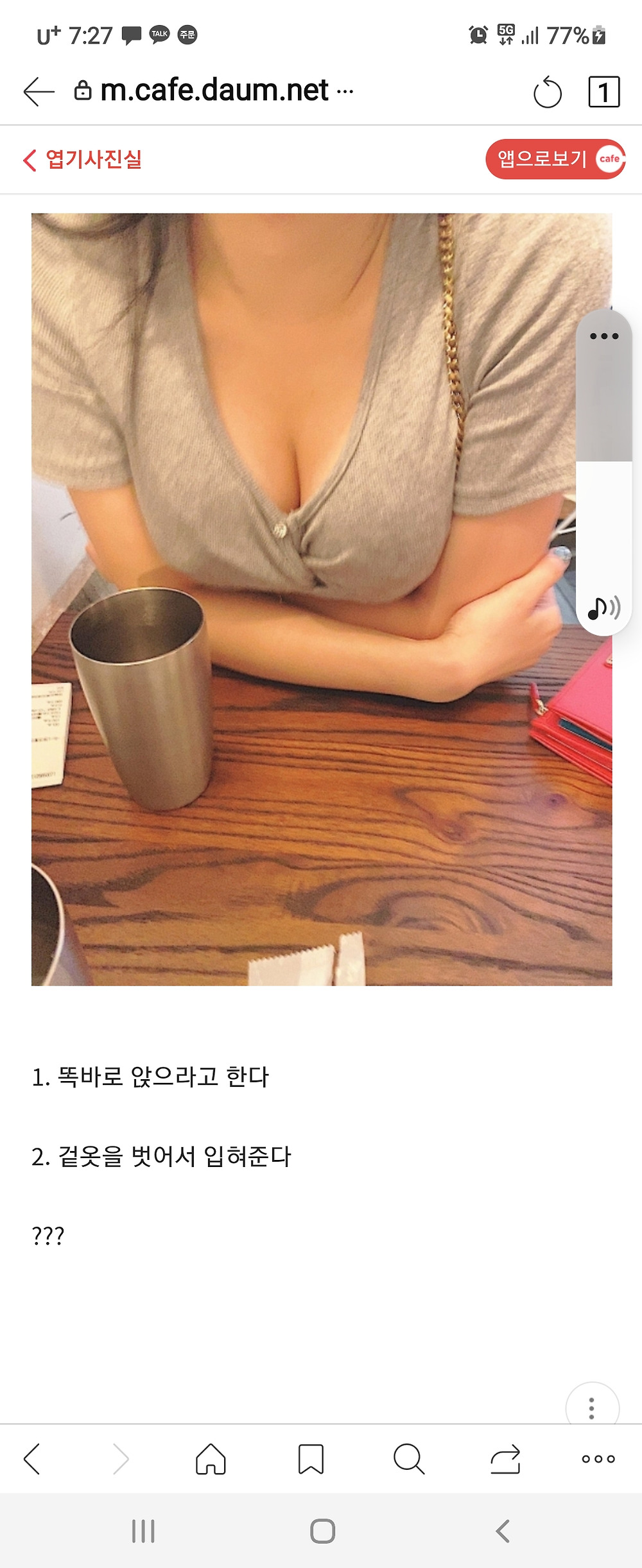Image resolution: width=642 pixels, height=1568 pixels.
Task: Go back using the browser arrow
Action: point(39,92)
